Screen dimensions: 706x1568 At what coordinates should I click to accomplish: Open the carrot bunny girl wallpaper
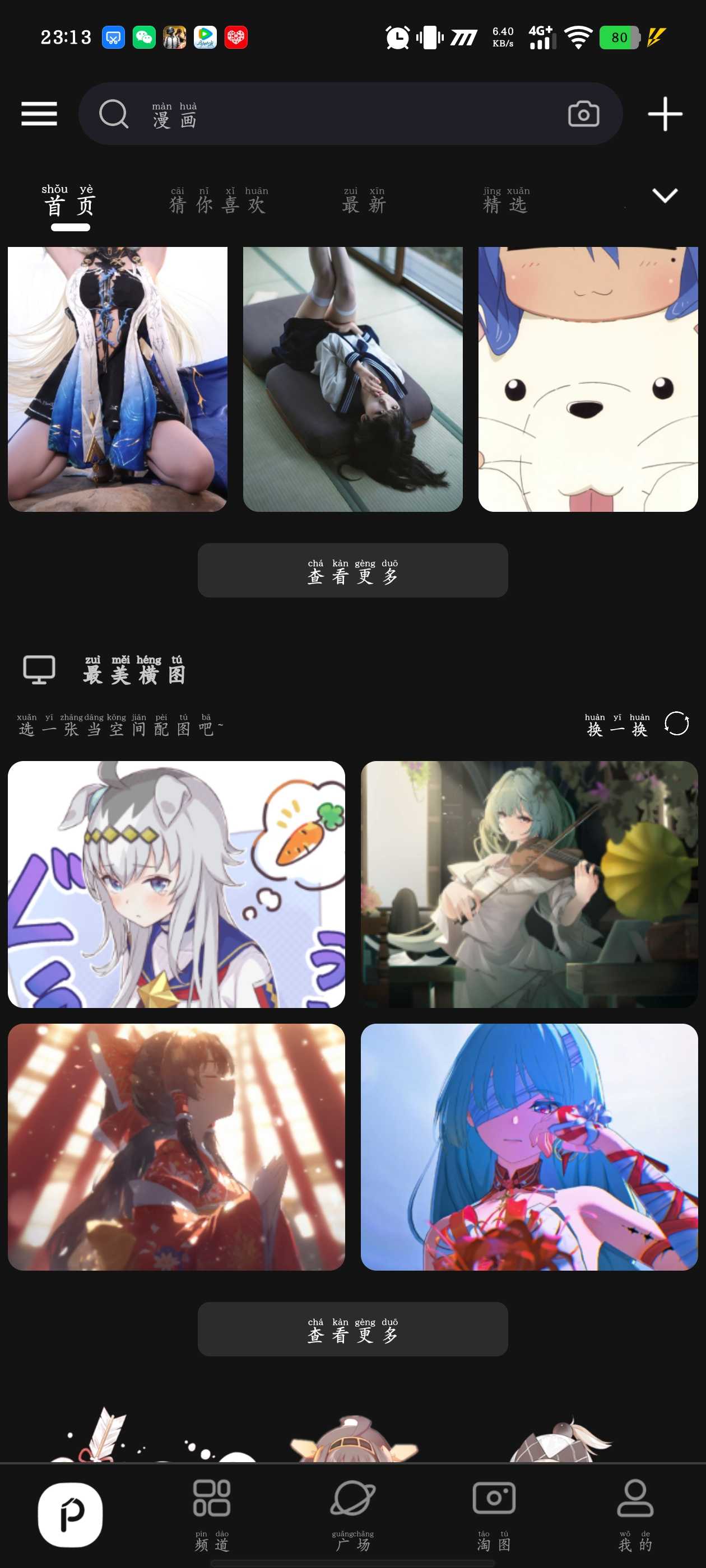click(176, 884)
